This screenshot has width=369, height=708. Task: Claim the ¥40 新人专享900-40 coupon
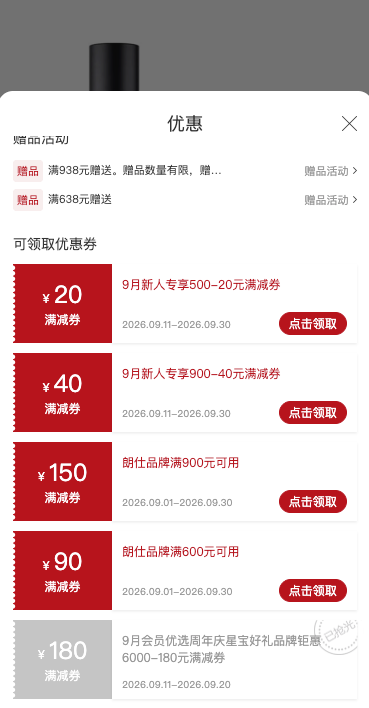tap(313, 413)
